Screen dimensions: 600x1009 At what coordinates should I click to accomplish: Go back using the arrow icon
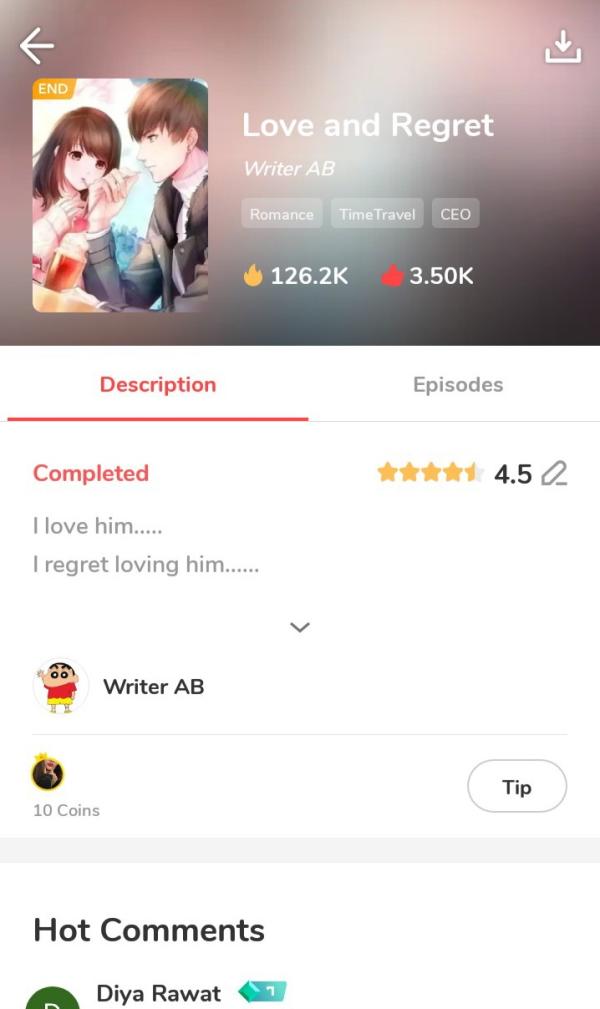(x=37, y=46)
